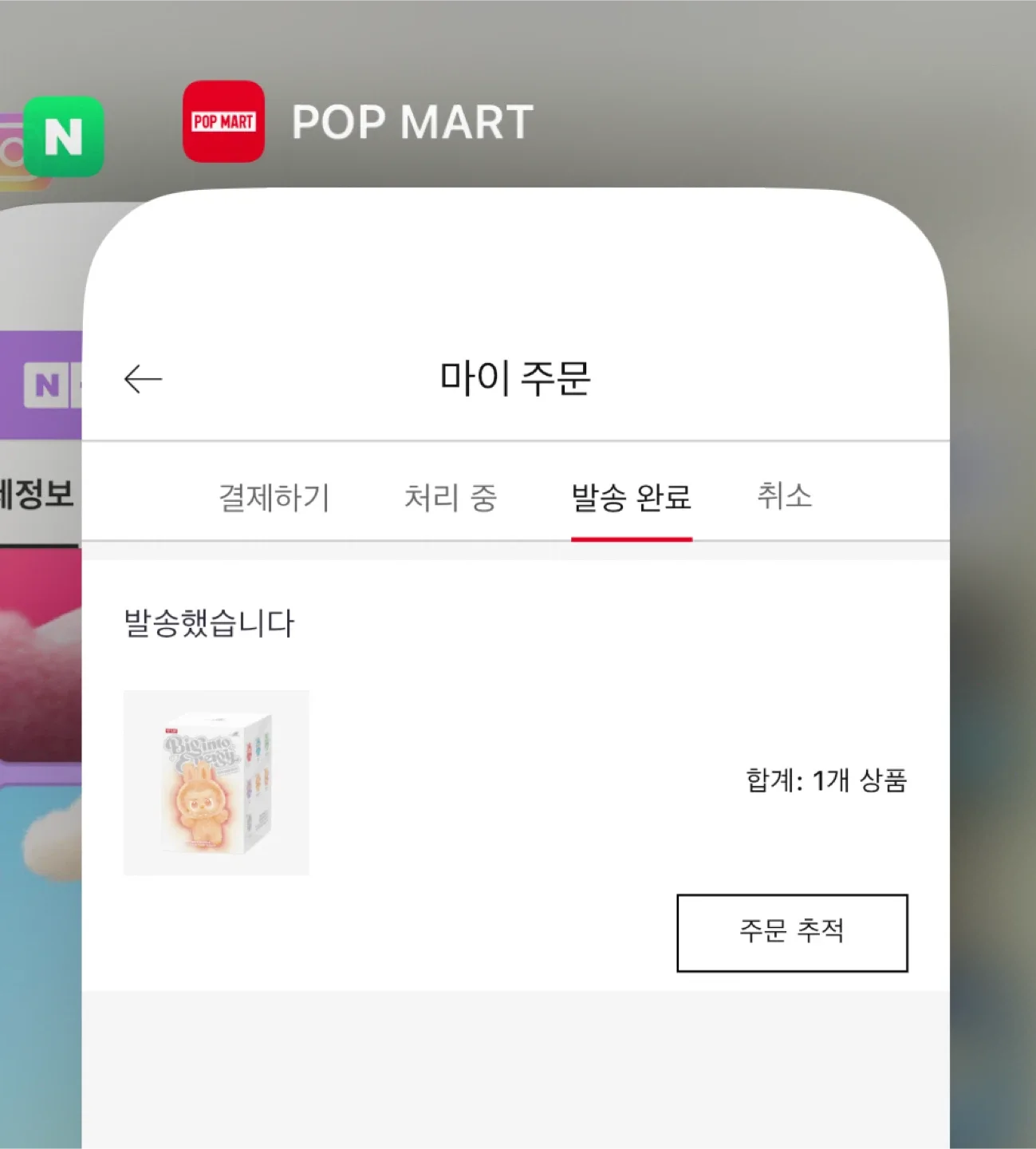
Task: Switch to the 결제하기 tab
Action: pyautogui.click(x=274, y=497)
